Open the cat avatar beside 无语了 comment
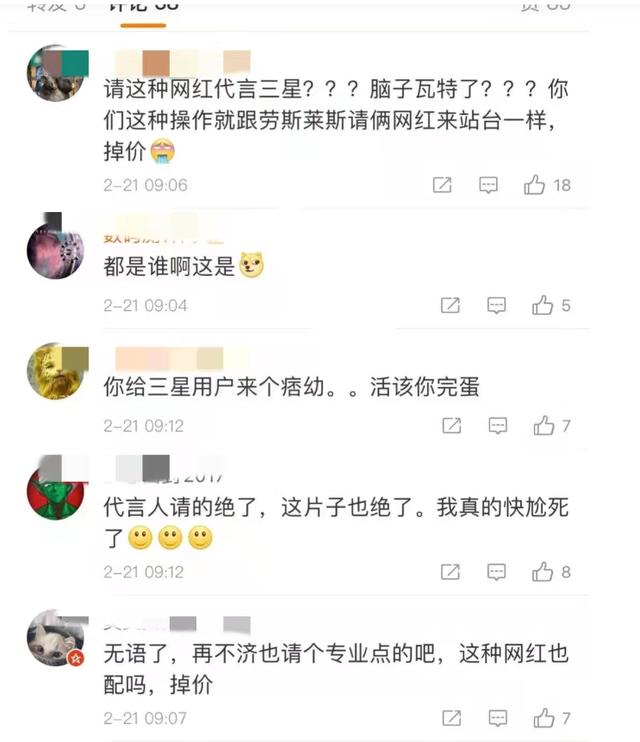 point(56,638)
